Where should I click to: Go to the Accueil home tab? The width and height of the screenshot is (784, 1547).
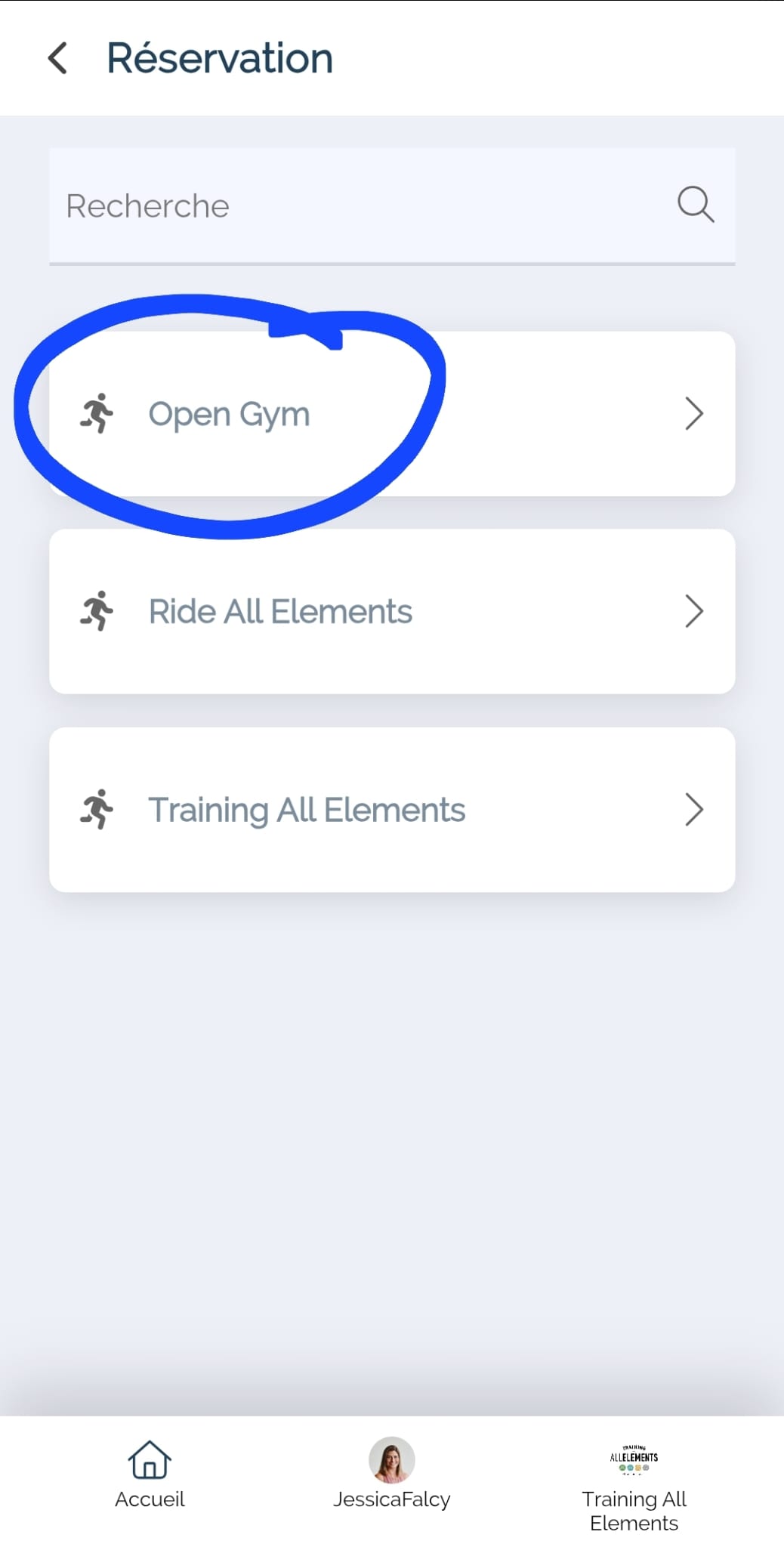(x=150, y=1474)
